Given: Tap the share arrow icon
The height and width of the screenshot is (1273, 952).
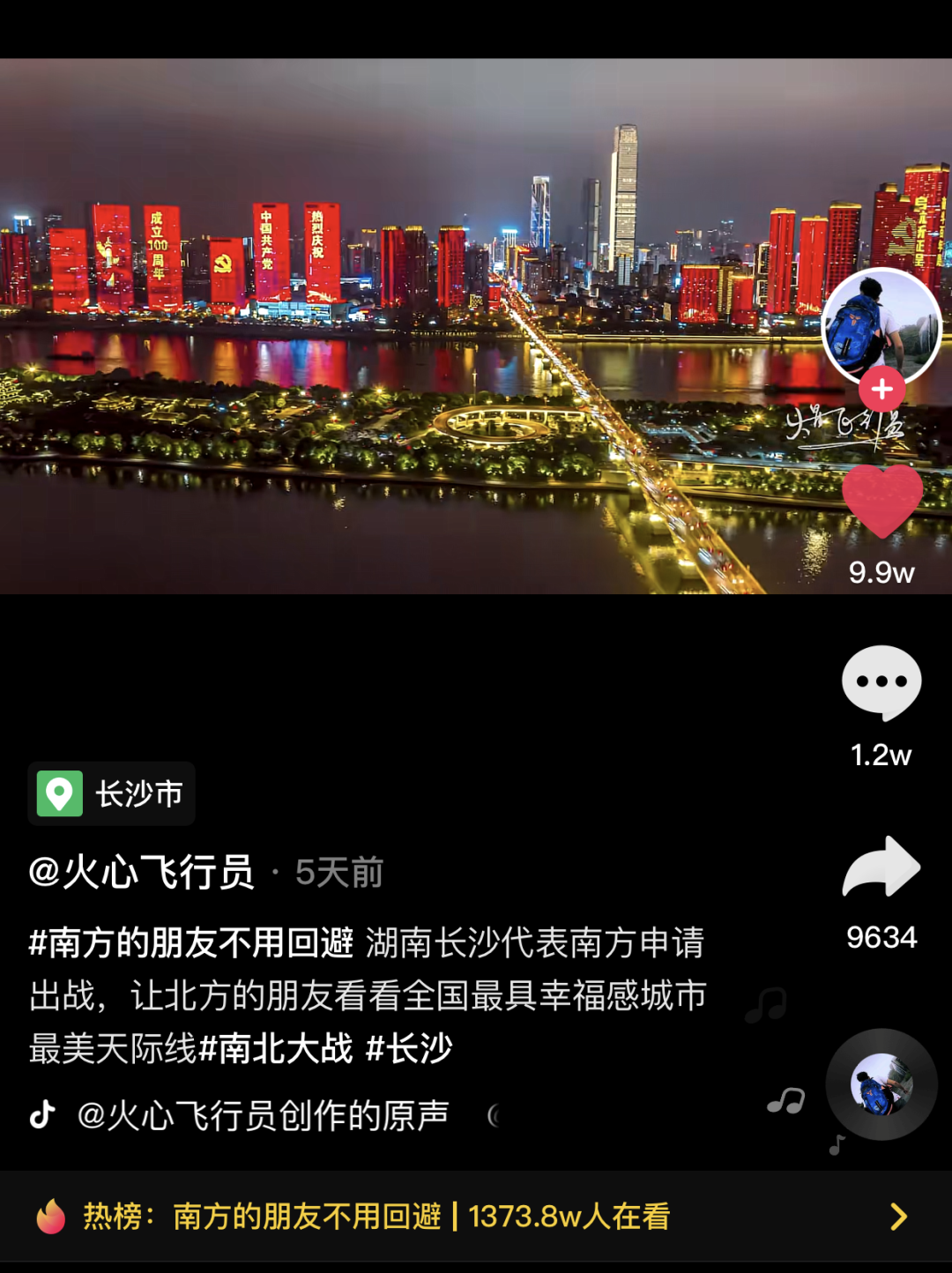Looking at the screenshot, I should point(881,867).
